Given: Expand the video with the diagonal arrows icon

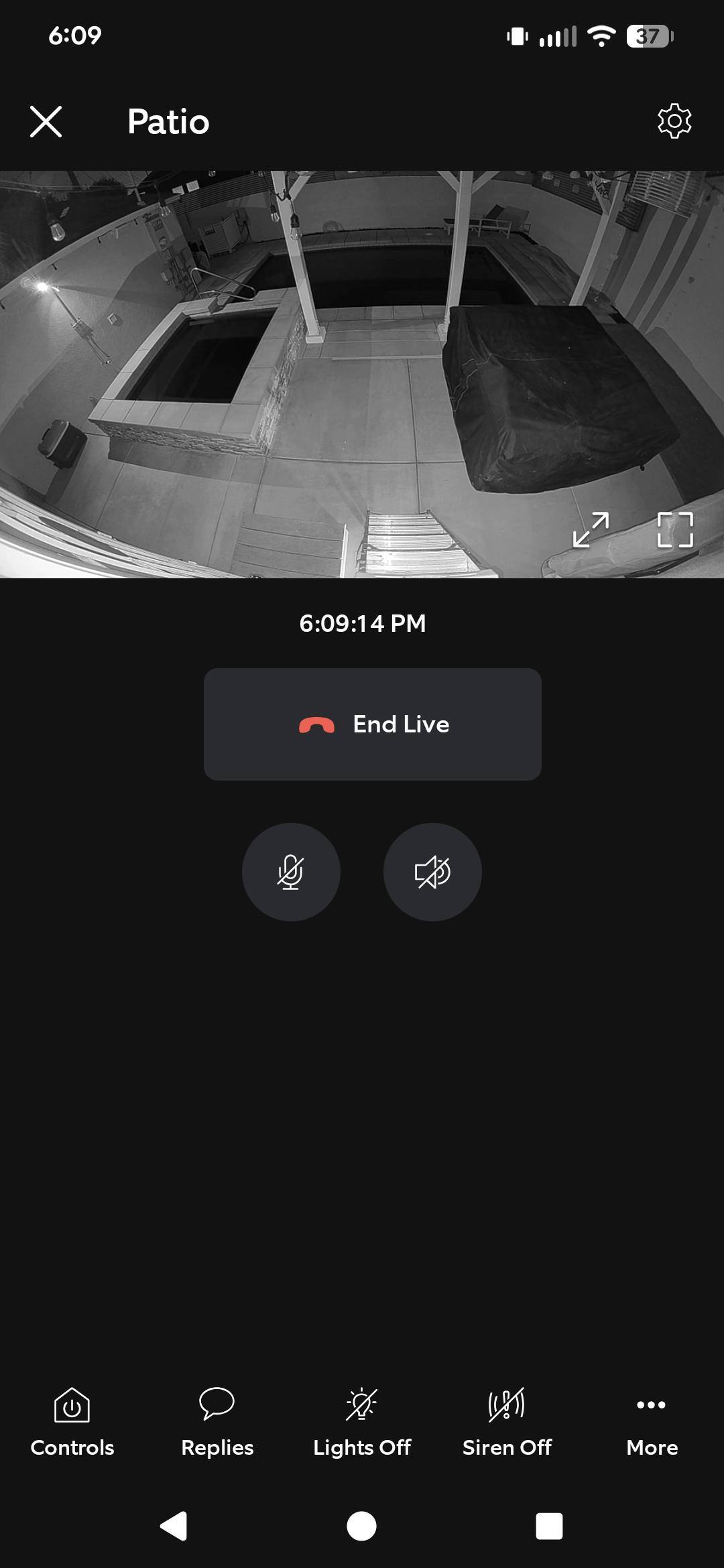Looking at the screenshot, I should 591,529.
